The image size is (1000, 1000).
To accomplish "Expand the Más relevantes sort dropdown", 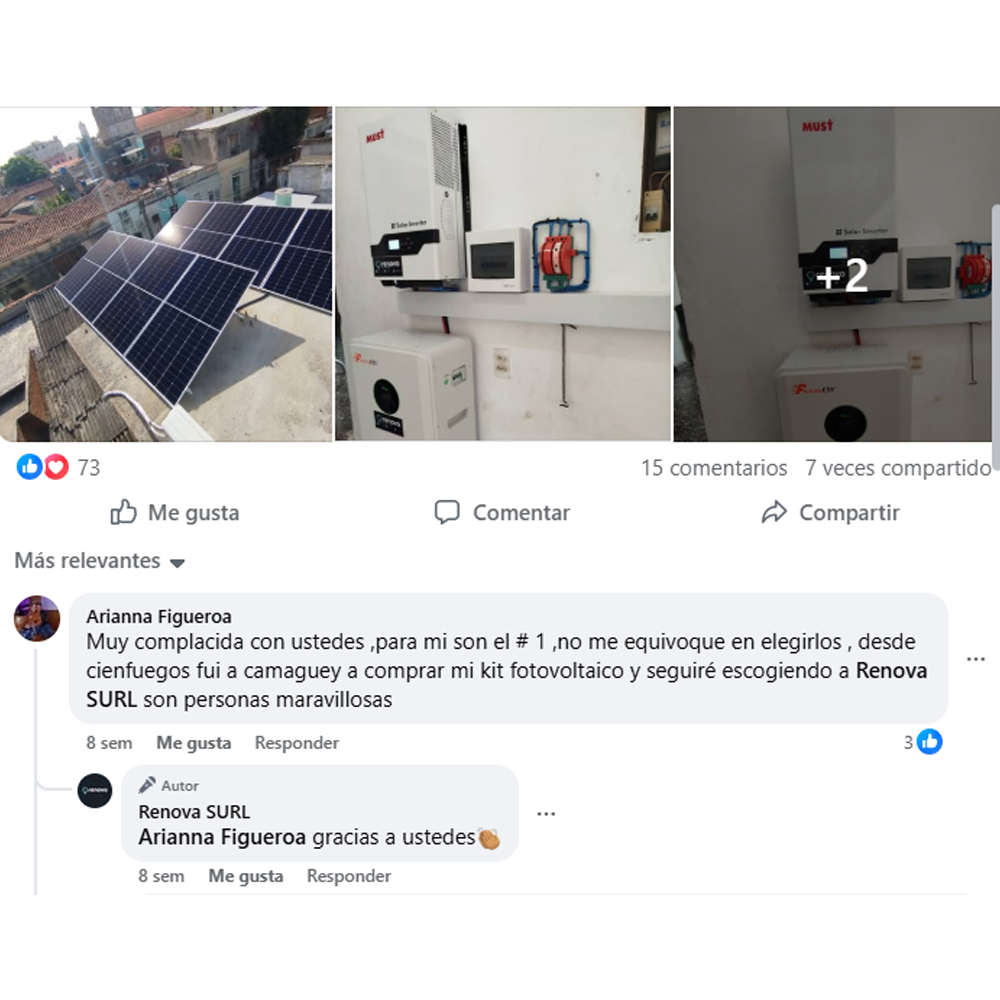I will (100, 561).
